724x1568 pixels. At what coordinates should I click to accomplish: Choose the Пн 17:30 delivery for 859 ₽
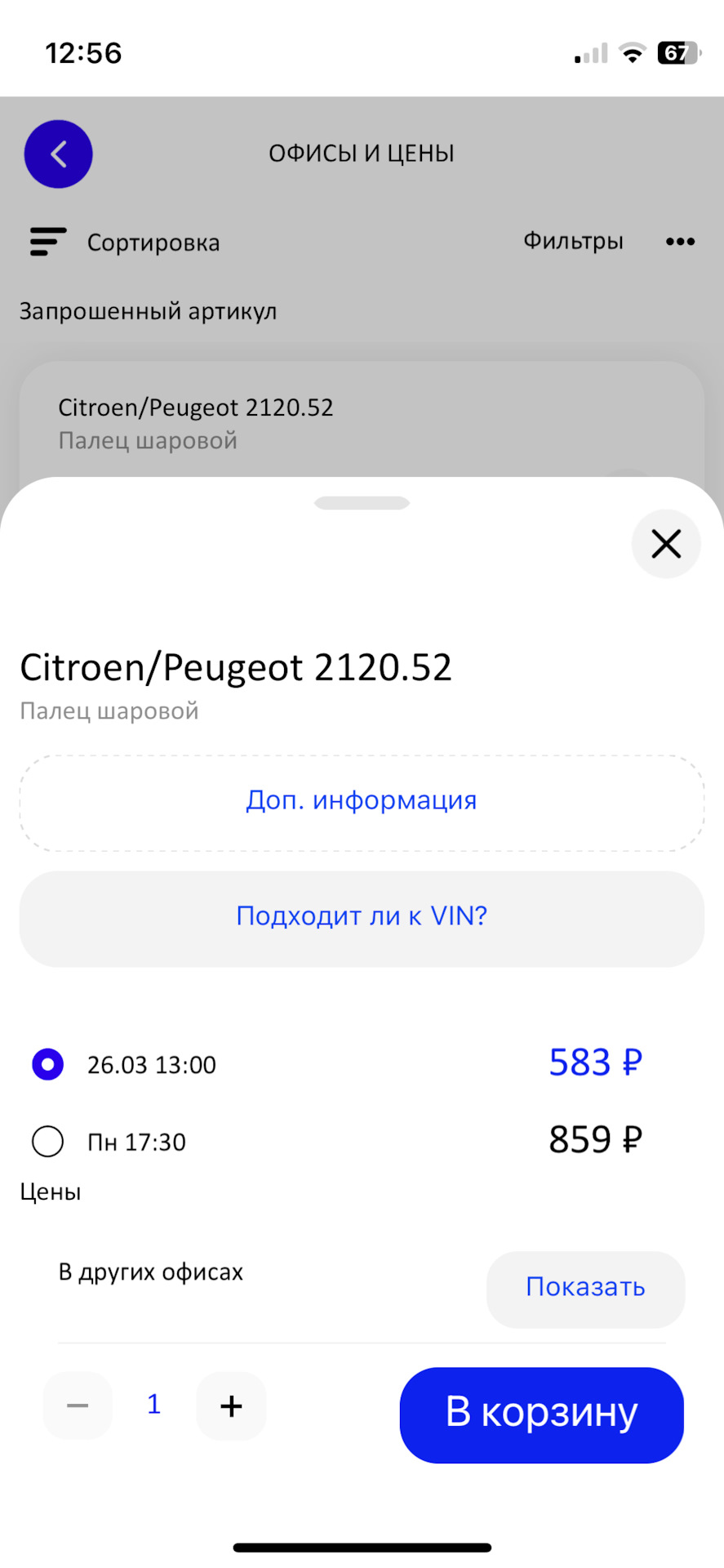tap(47, 1141)
